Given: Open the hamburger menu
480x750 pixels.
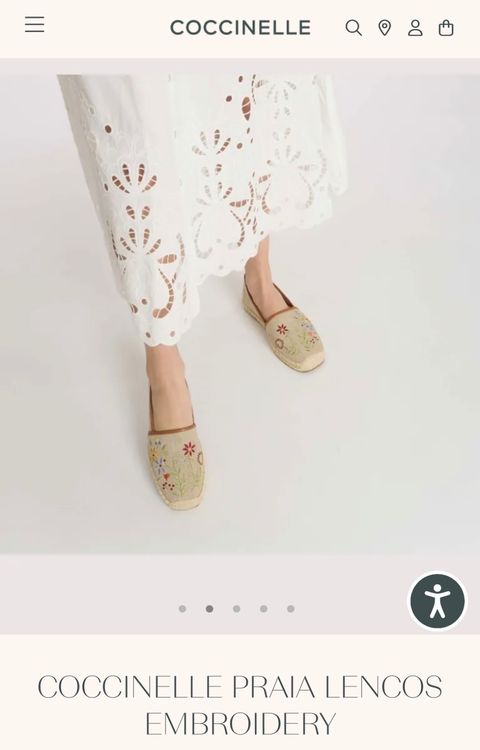Looking at the screenshot, I should coord(35,24).
